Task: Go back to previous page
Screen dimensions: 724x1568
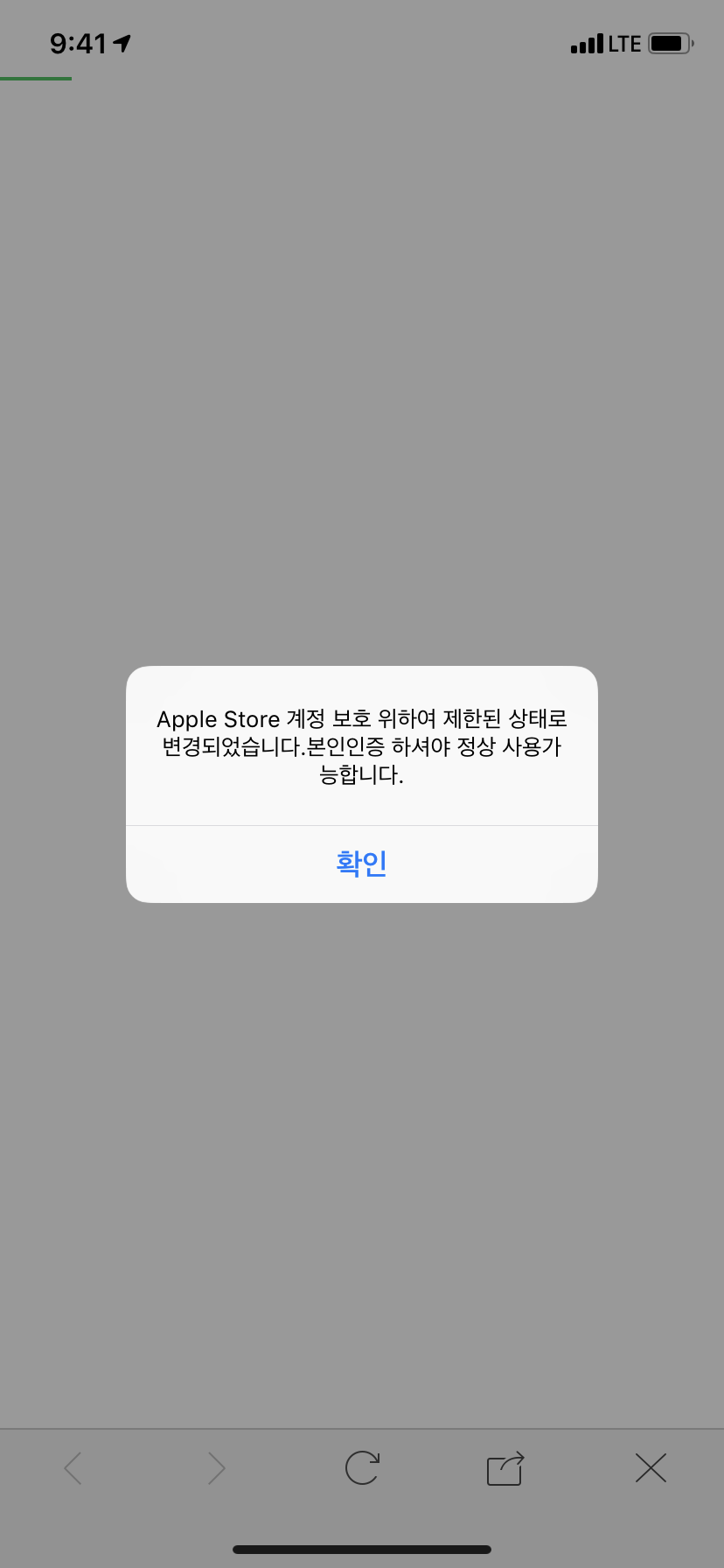Action: click(x=73, y=1468)
